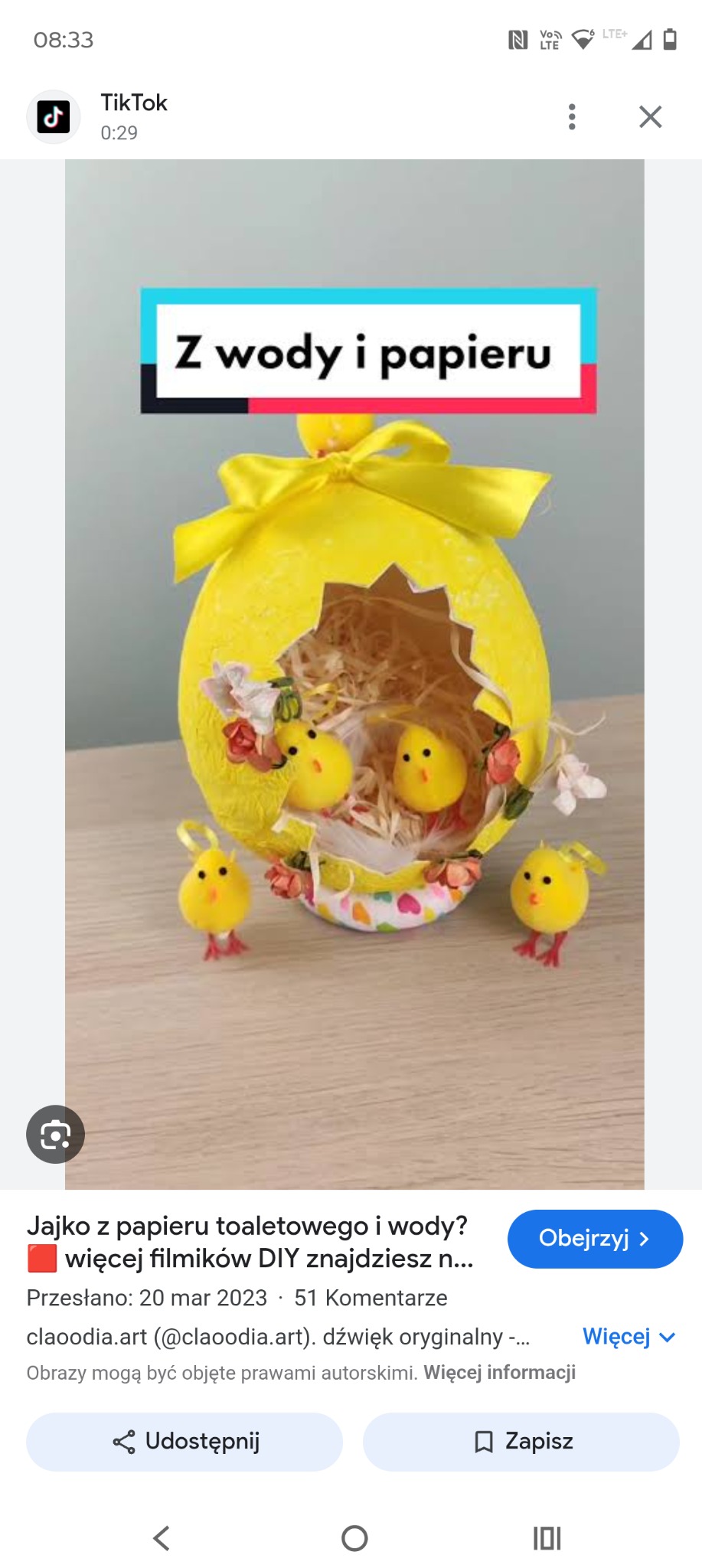Image resolution: width=702 pixels, height=1568 pixels.
Task: Open recent apps from navigation bar
Action: [547, 1537]
